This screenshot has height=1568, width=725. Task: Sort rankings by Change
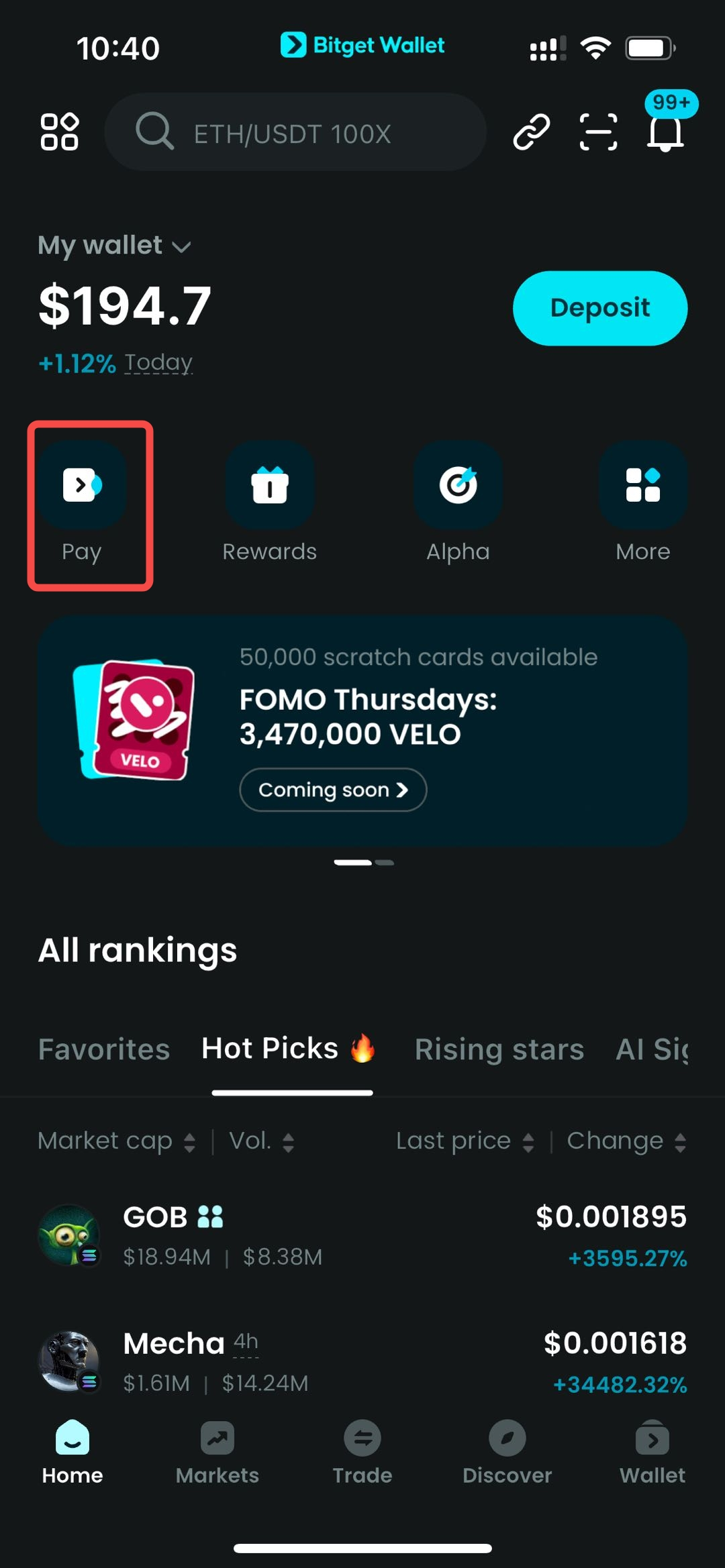click(x=626, y=1141)
